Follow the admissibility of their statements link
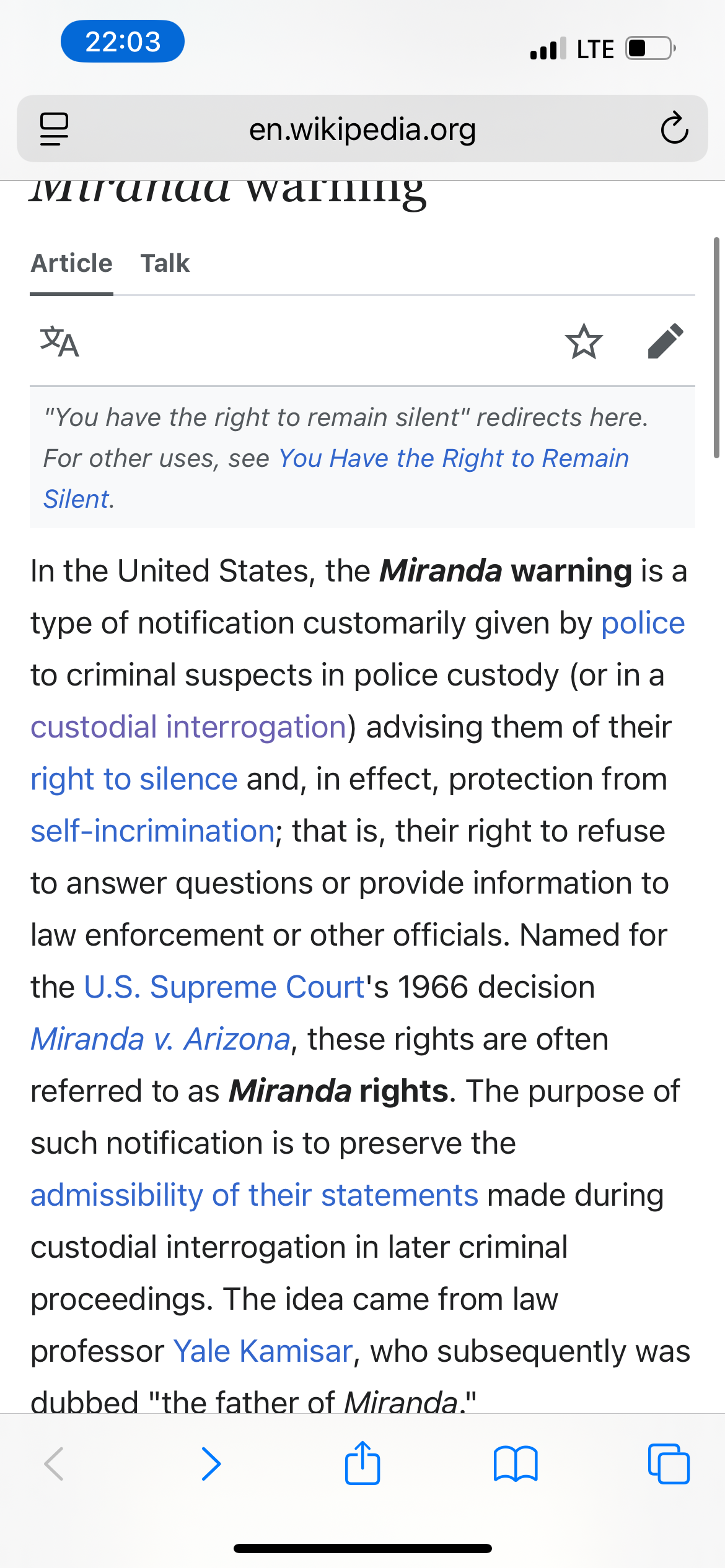The image size is (725, 1568). [x=254, y=1195]
